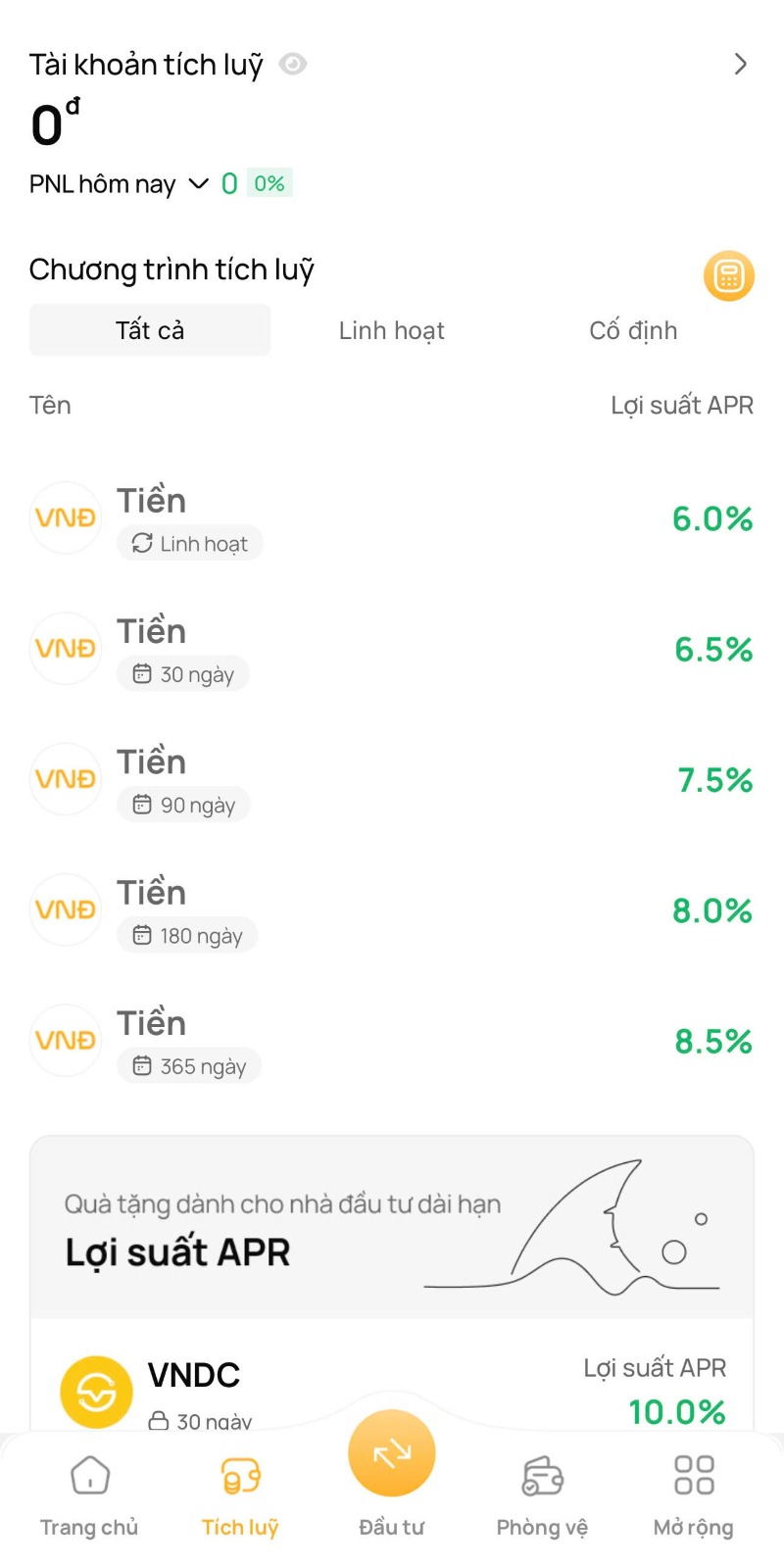Open savings account details chevron

pos(740,65)
